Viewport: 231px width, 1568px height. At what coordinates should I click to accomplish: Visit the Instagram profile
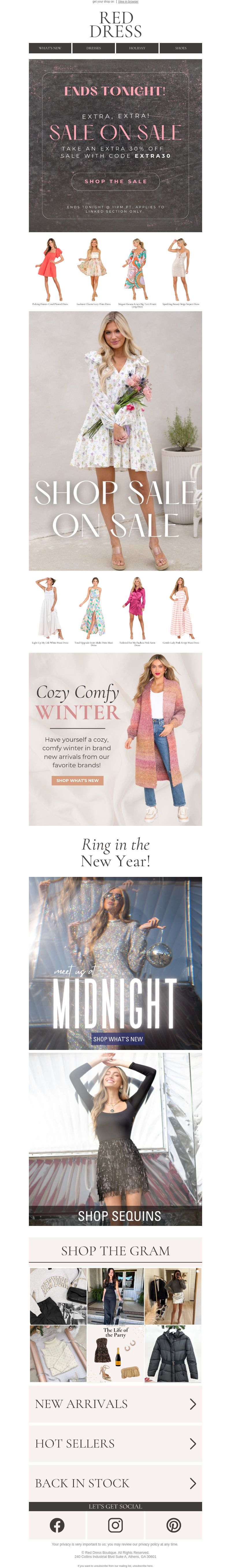115,1525
